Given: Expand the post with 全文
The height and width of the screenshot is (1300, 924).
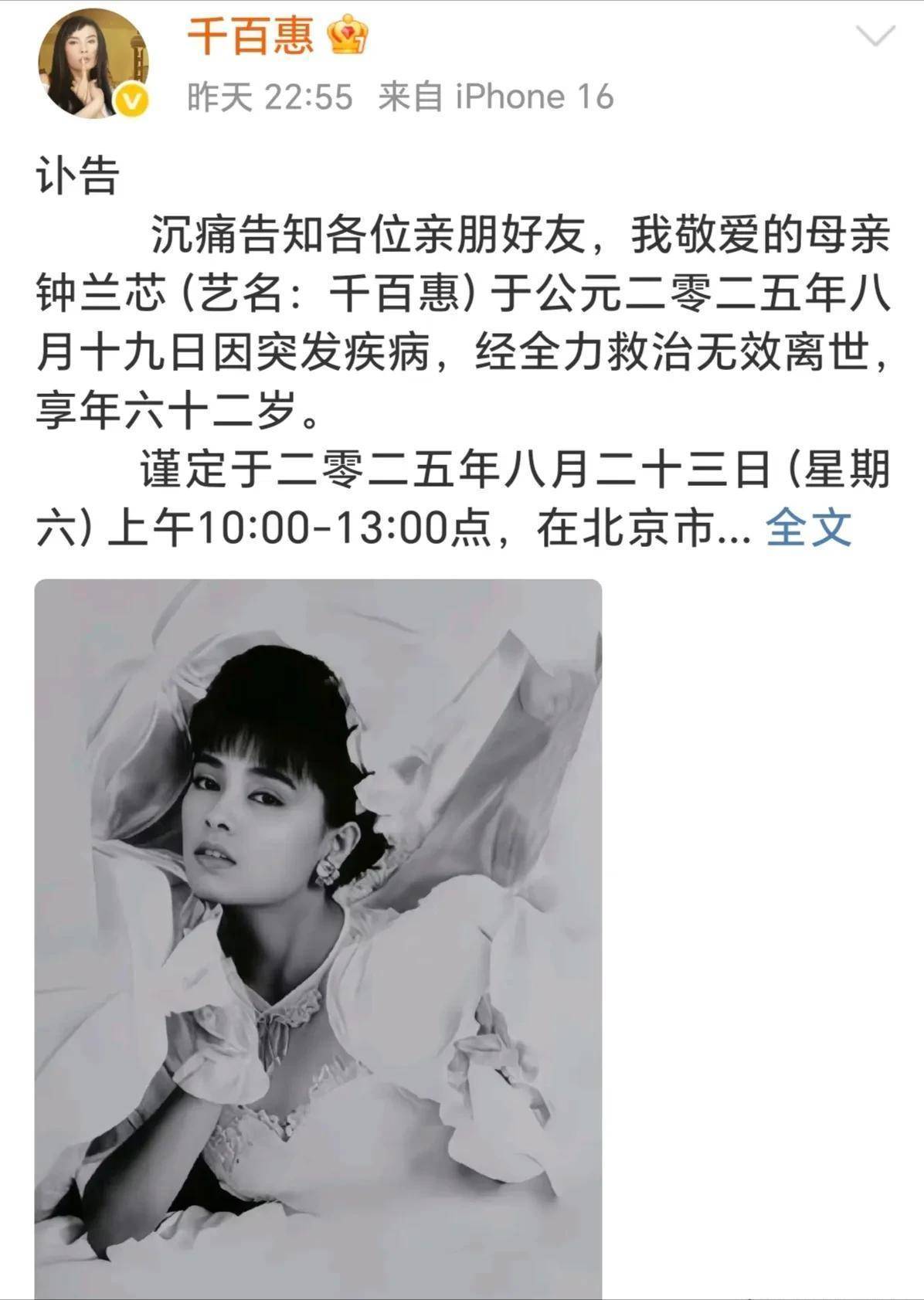Looking at the screenshot, I should point(808,528).
